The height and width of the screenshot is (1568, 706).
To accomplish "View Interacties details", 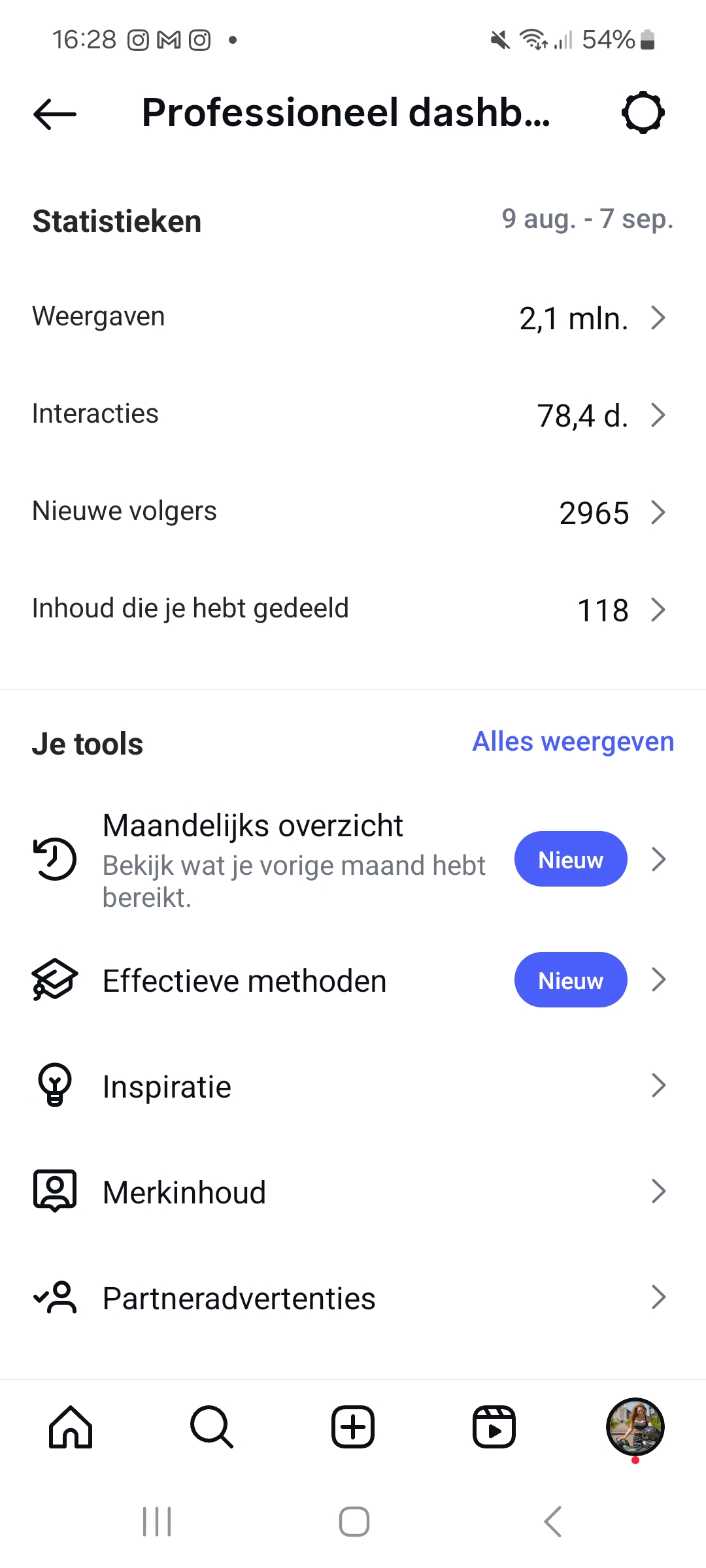I will pos(353,415).
